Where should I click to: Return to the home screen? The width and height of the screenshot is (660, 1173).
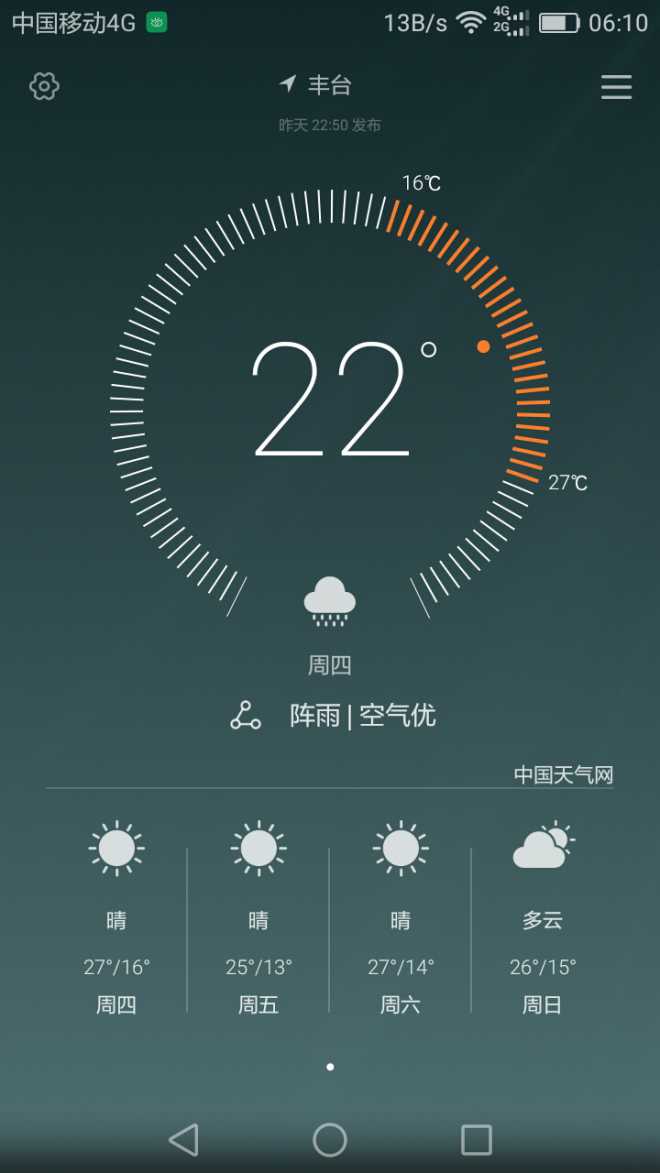coord(330,1139)
